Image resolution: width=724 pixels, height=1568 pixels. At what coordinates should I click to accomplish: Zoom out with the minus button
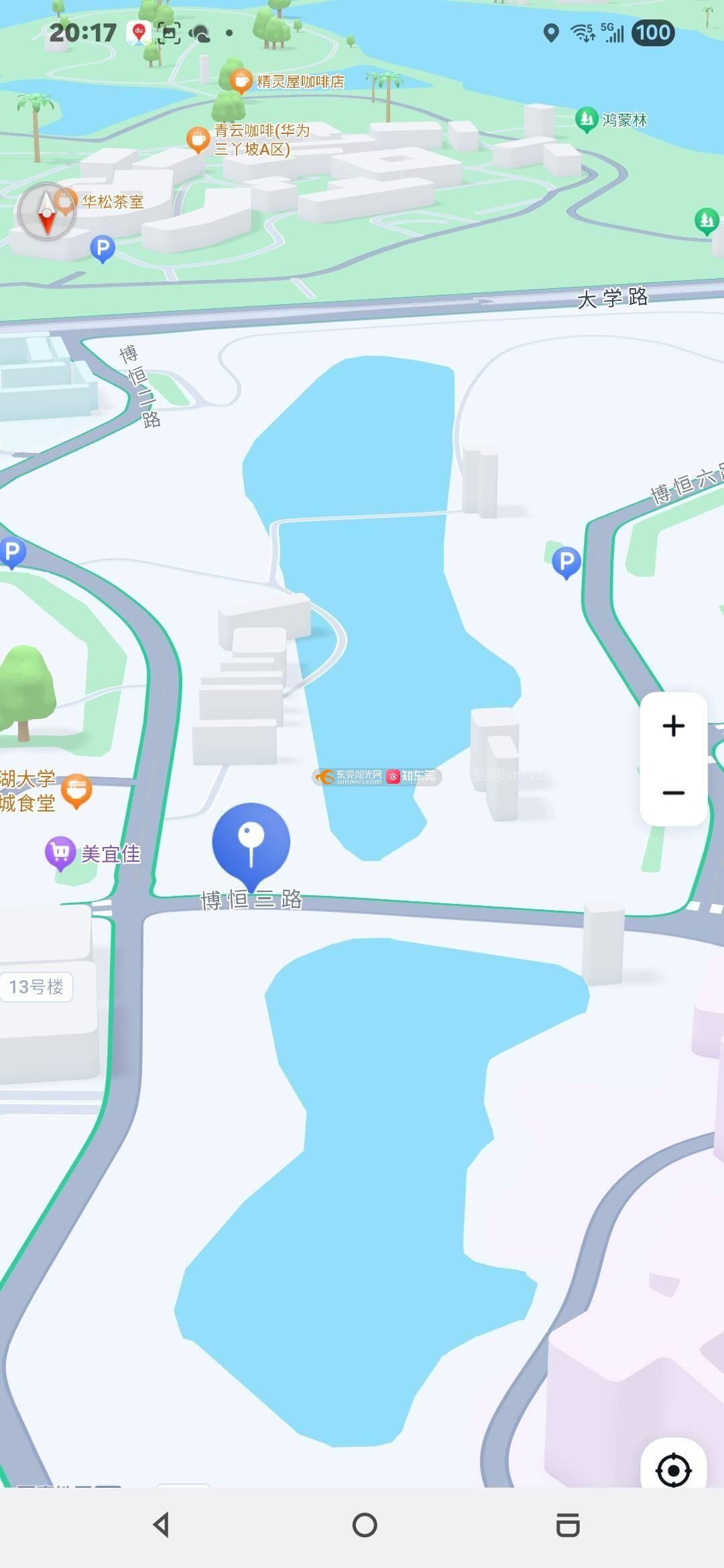pos(673,793)
